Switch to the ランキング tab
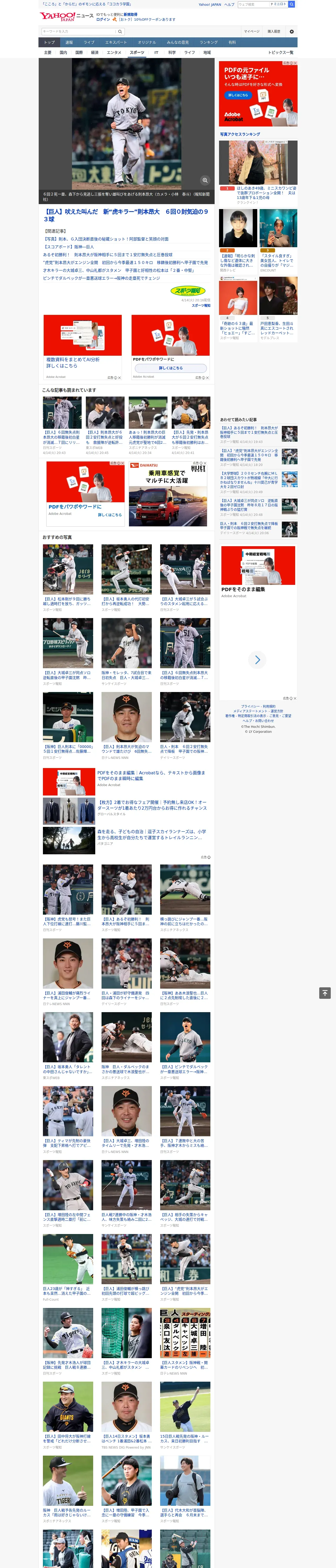 click(x=209, y=43)
